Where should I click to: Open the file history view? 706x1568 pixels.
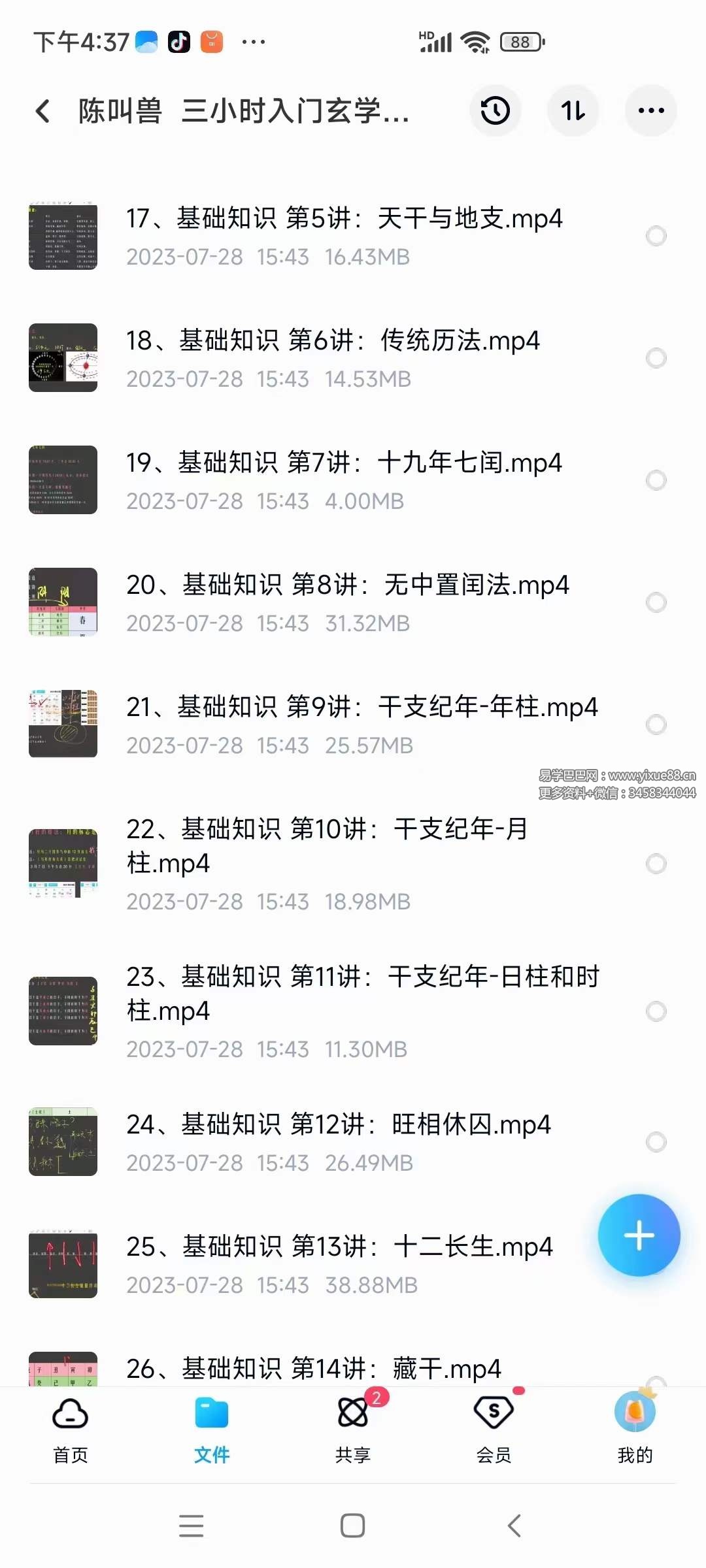click(x=495, y=111)
